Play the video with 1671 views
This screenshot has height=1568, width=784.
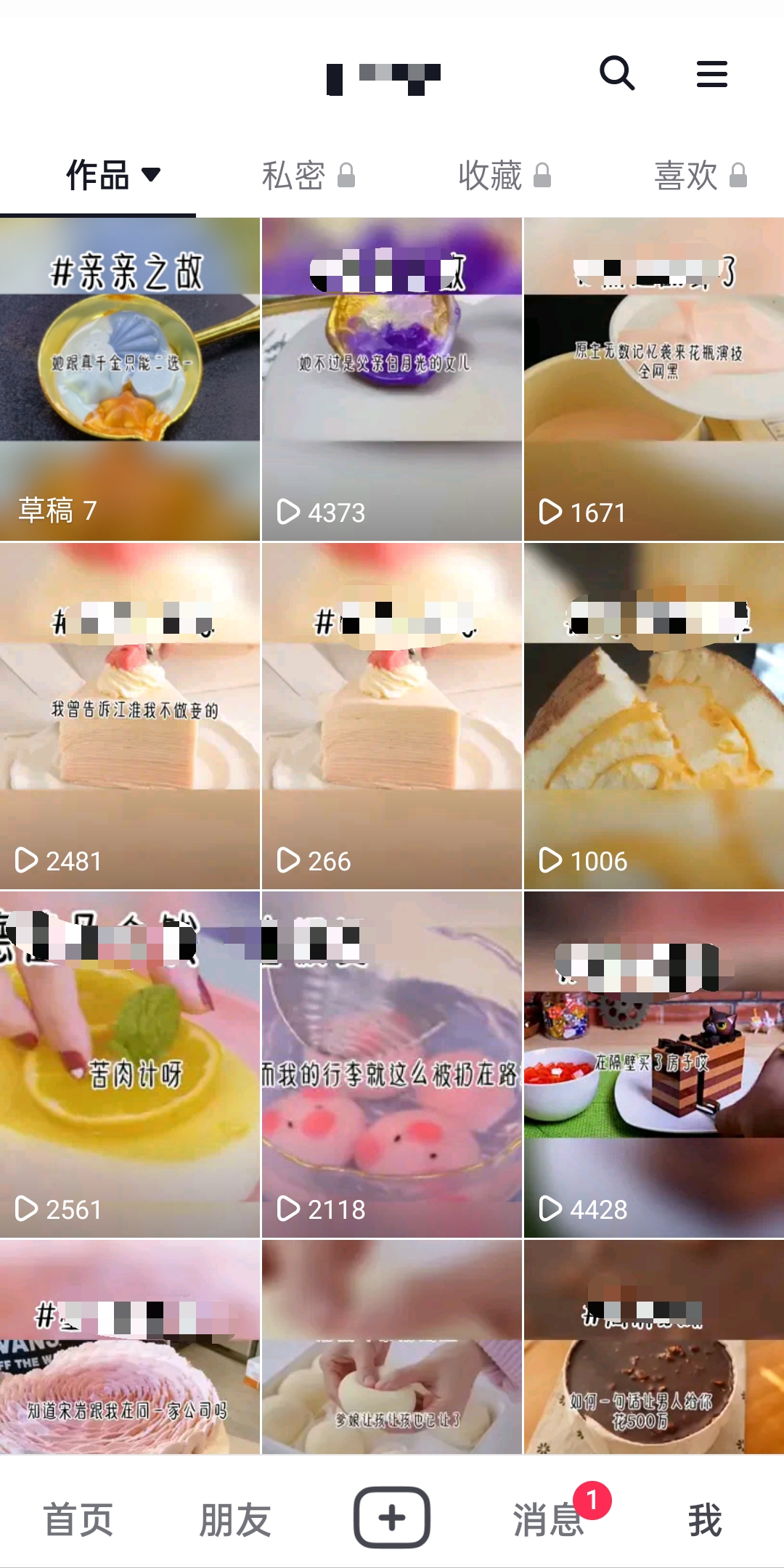653,379
